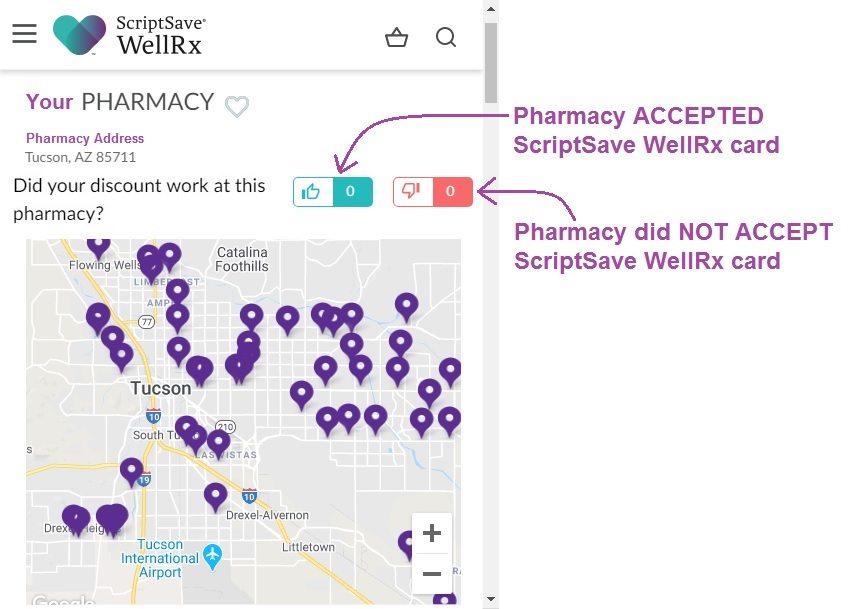Screen dimensions: 851x609
Task: Favorite this pharmacy with the heart
Action: pyautogui.click(x=236, y=106)
